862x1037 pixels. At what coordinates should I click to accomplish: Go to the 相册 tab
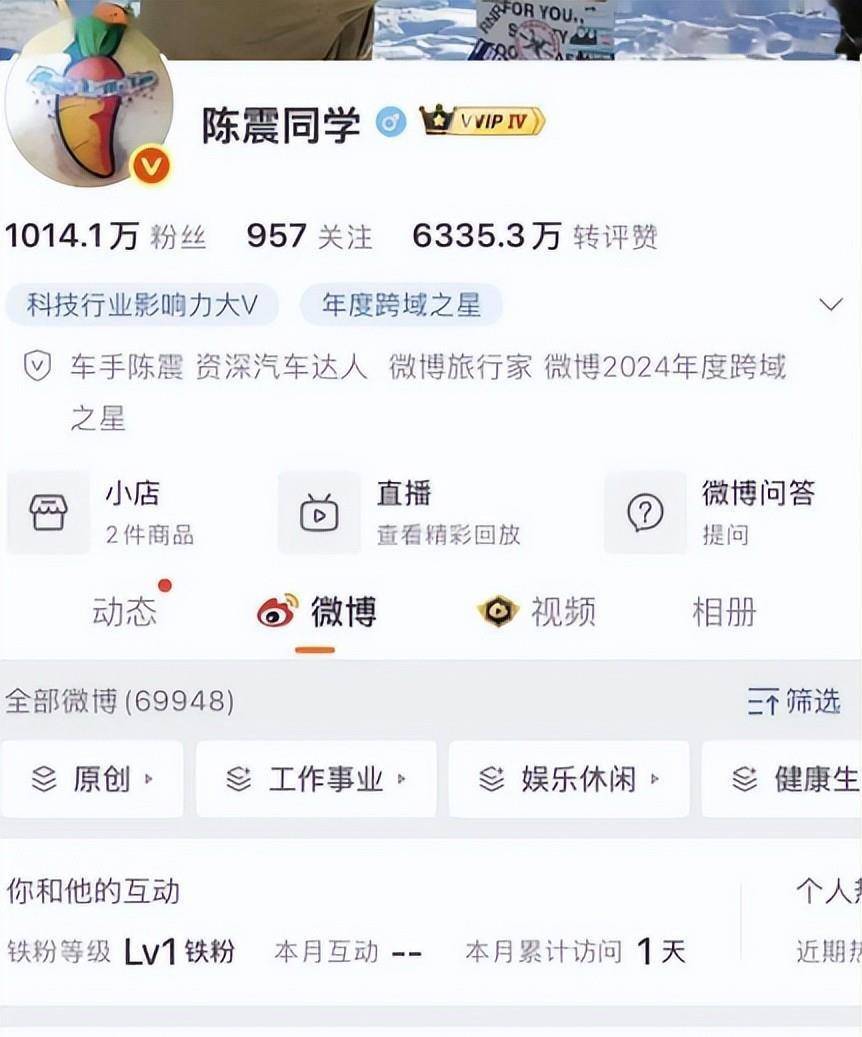724,611
